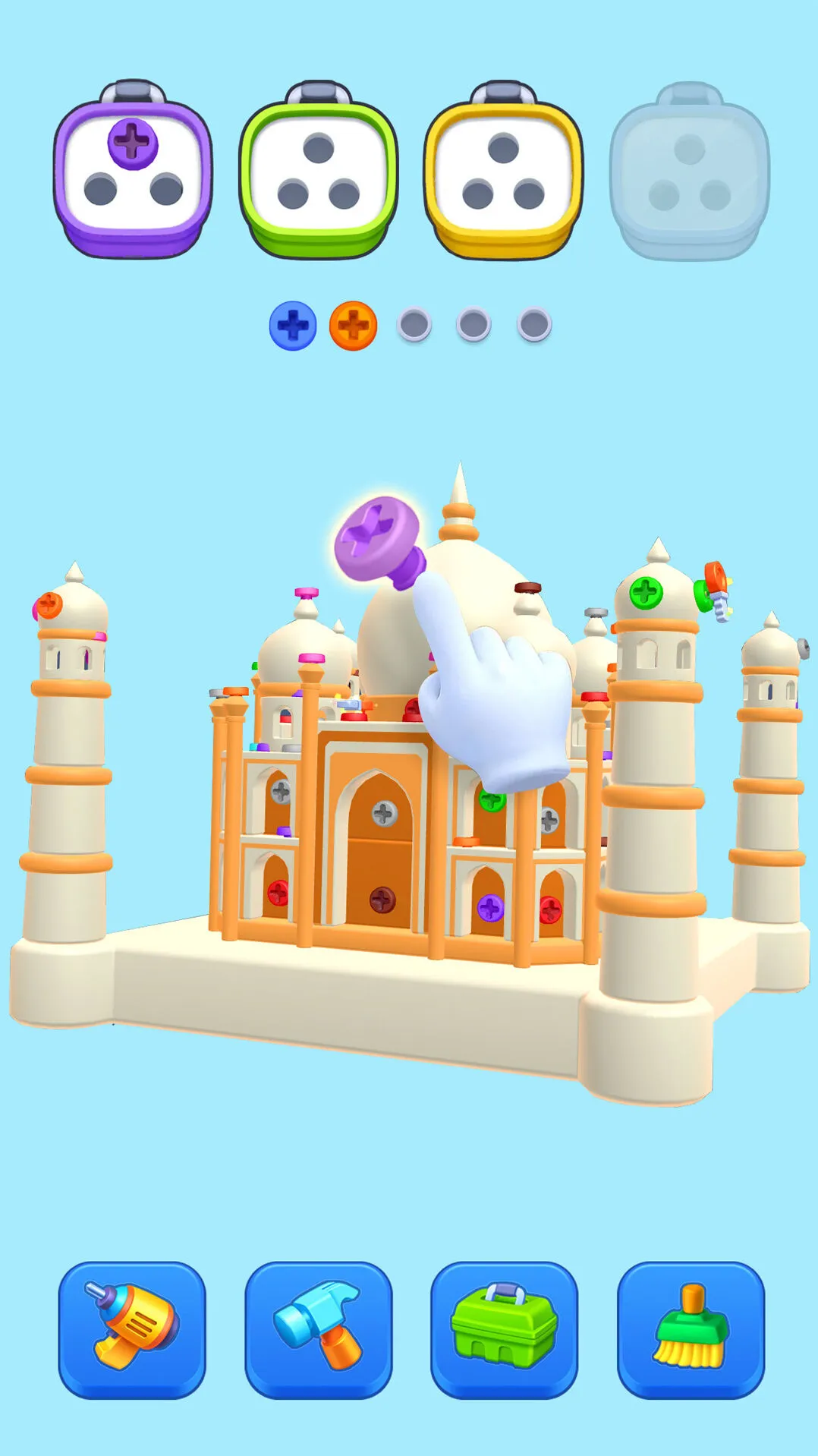Tap the gray screw on the central door
The image size is (818, 1456).
(384, 815)
